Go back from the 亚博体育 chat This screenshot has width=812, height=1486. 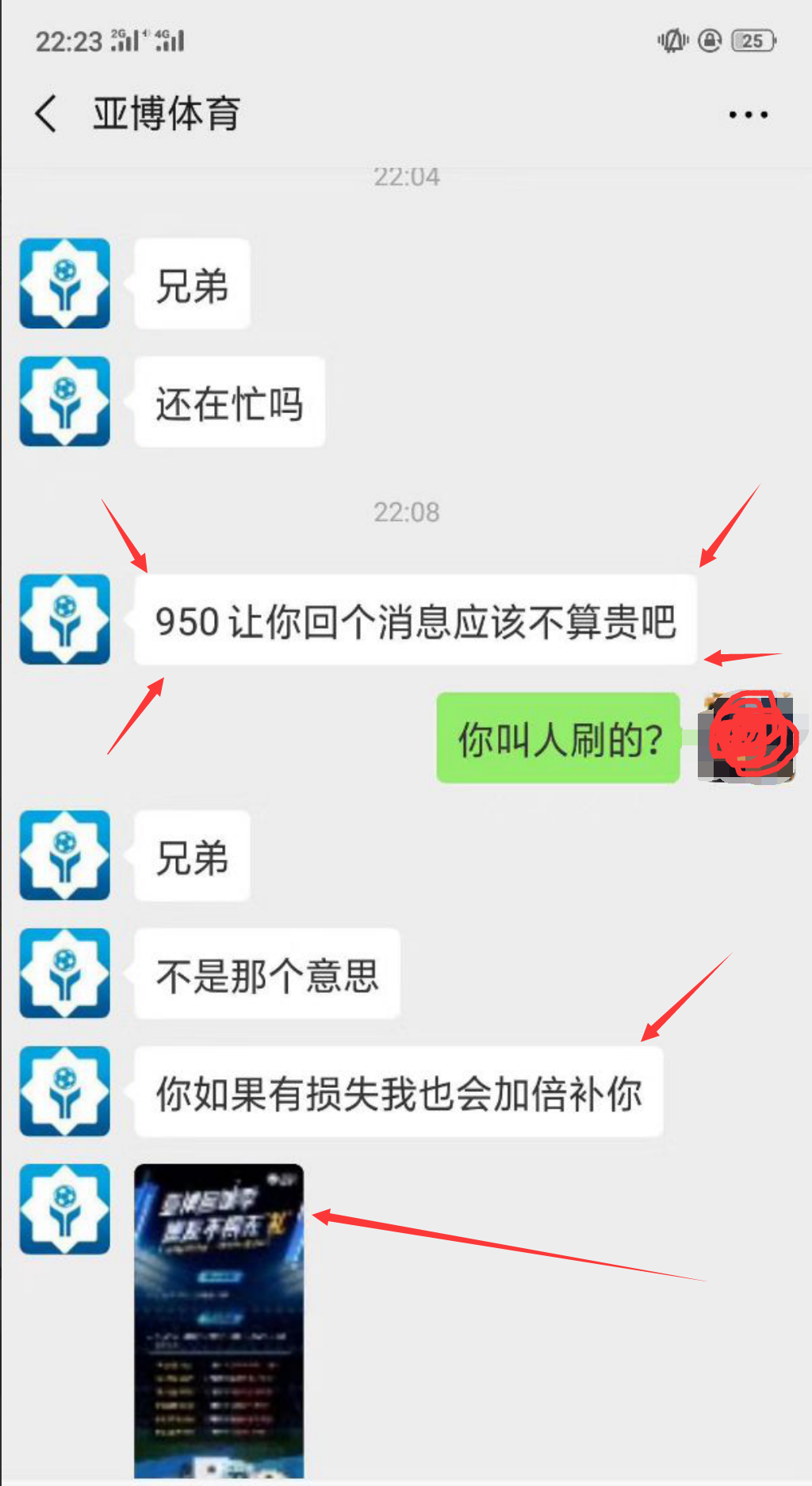[46, 113]
